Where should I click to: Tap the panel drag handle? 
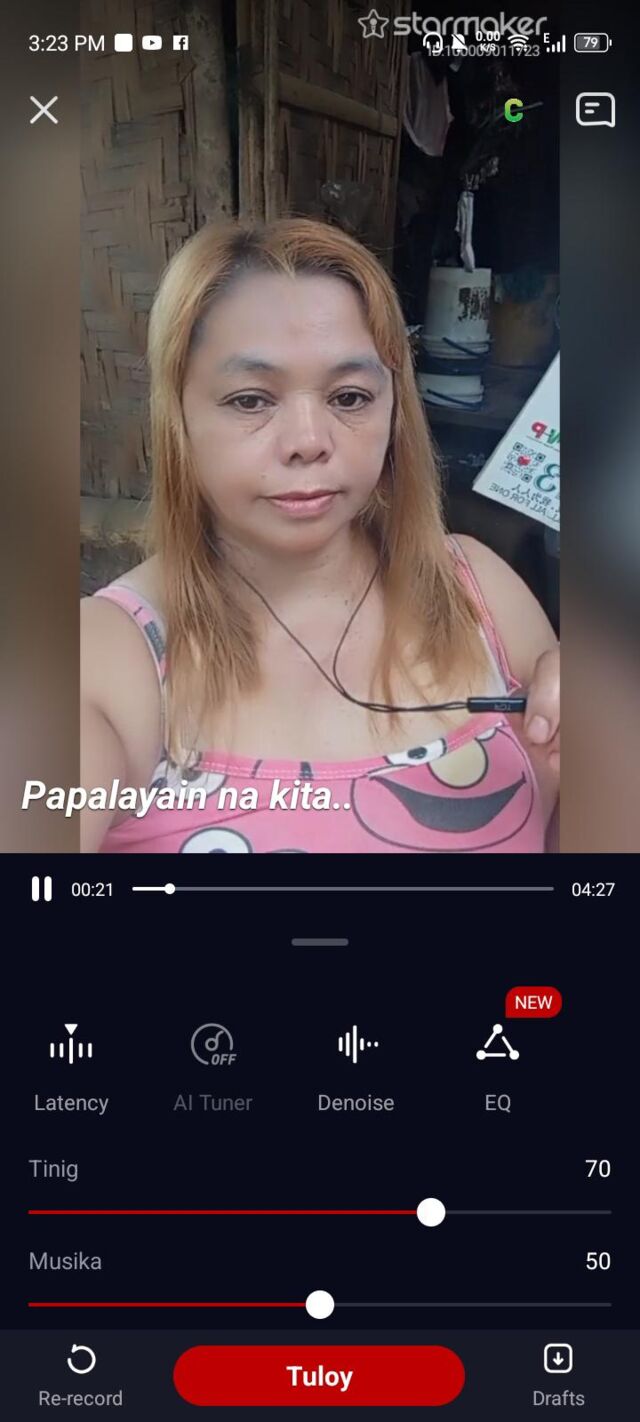pos(320,942)
